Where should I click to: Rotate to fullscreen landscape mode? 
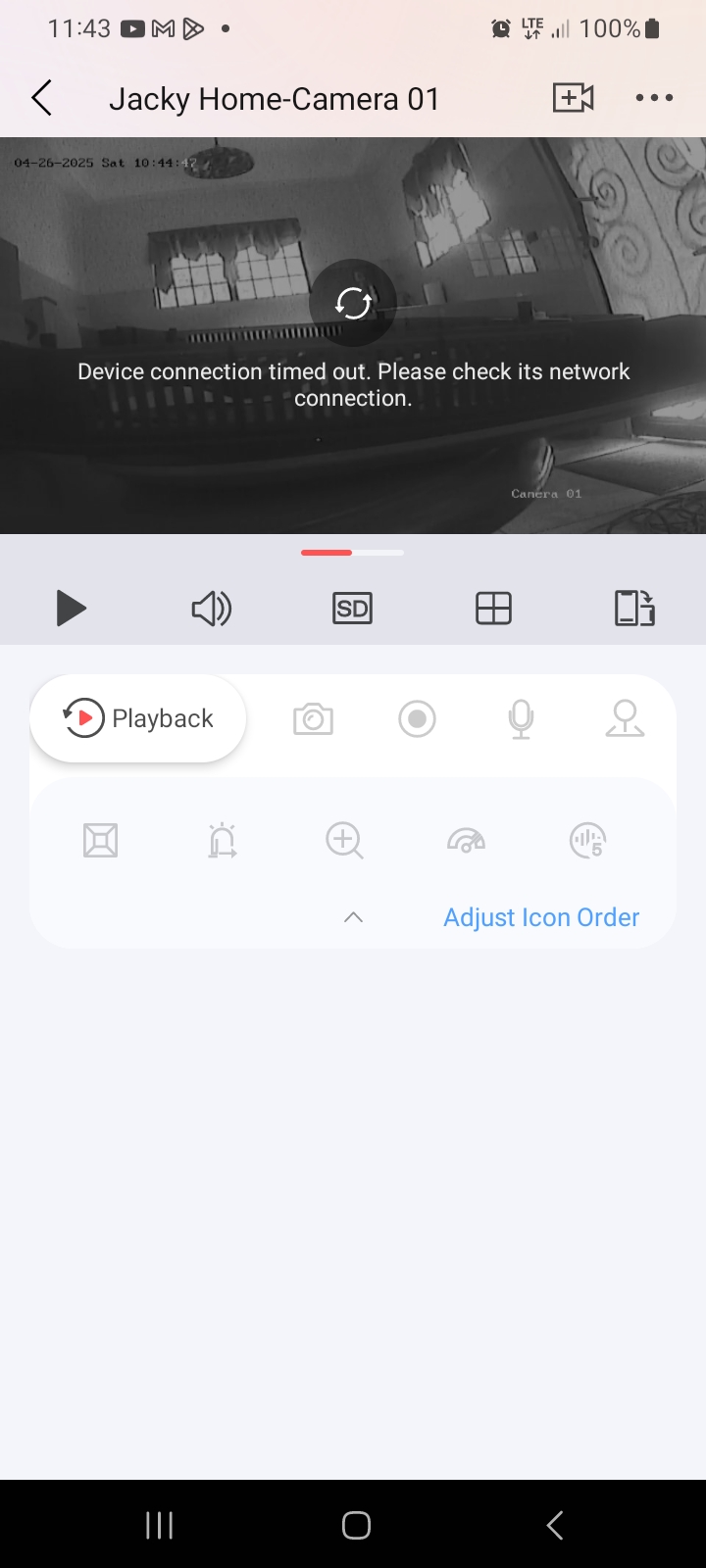tap(633, 608)
